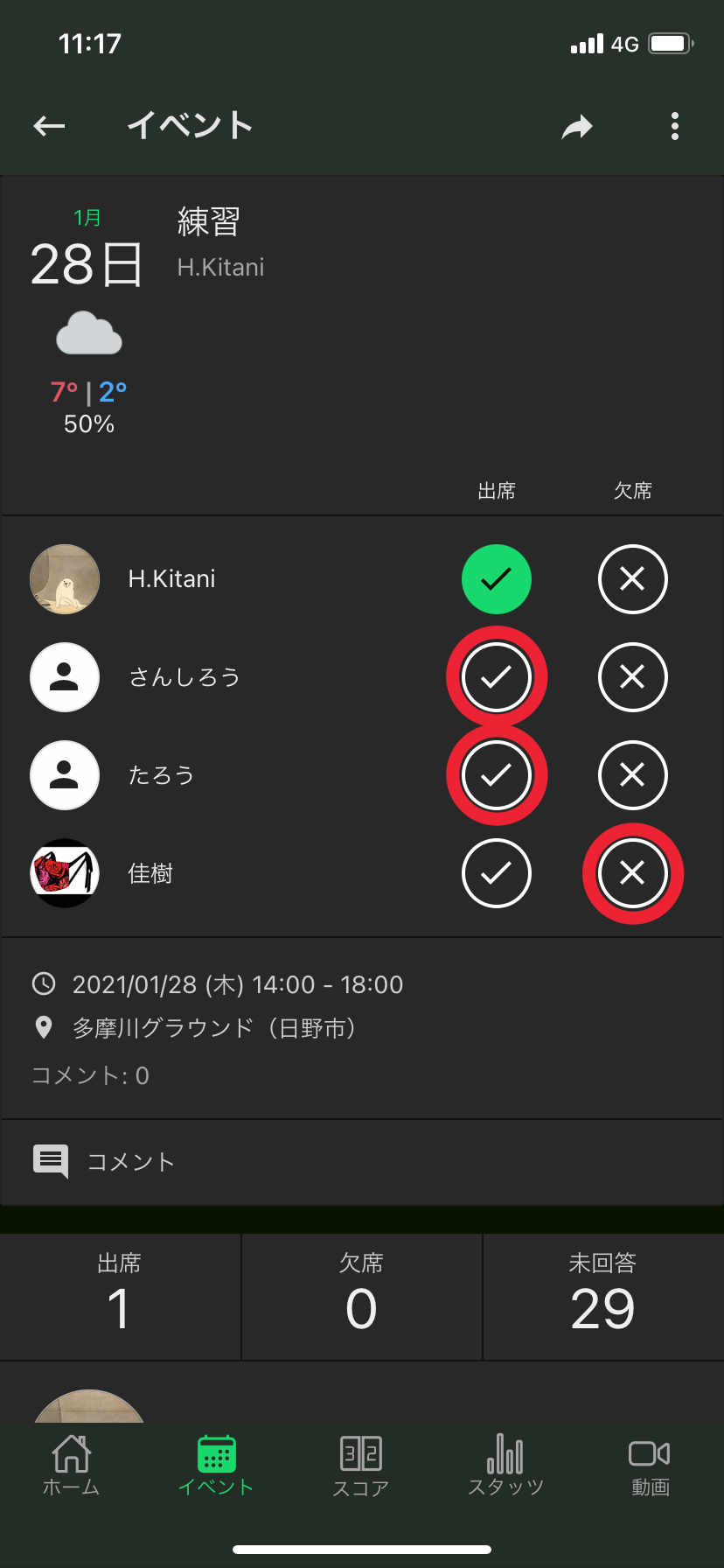Switch to the ホーム tab
Screen dimensions: 724x1568
pyautogui.click(x=72, y=1466)
